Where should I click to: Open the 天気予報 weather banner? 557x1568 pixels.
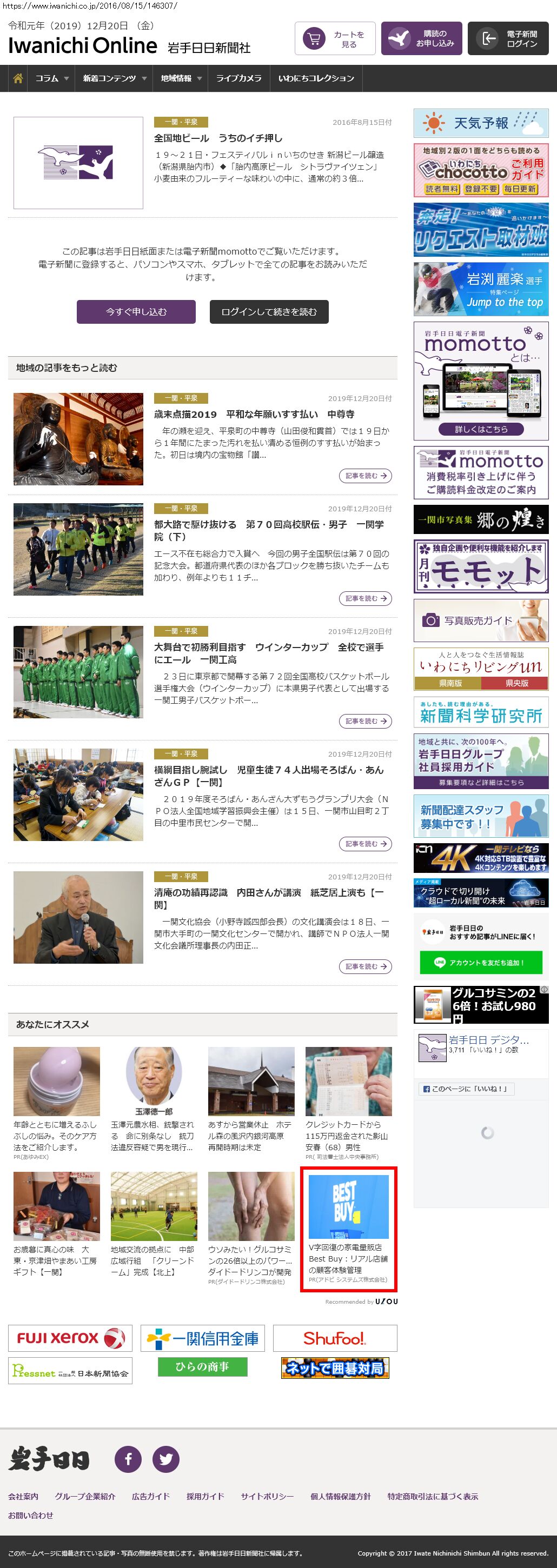tap(481, 124)
